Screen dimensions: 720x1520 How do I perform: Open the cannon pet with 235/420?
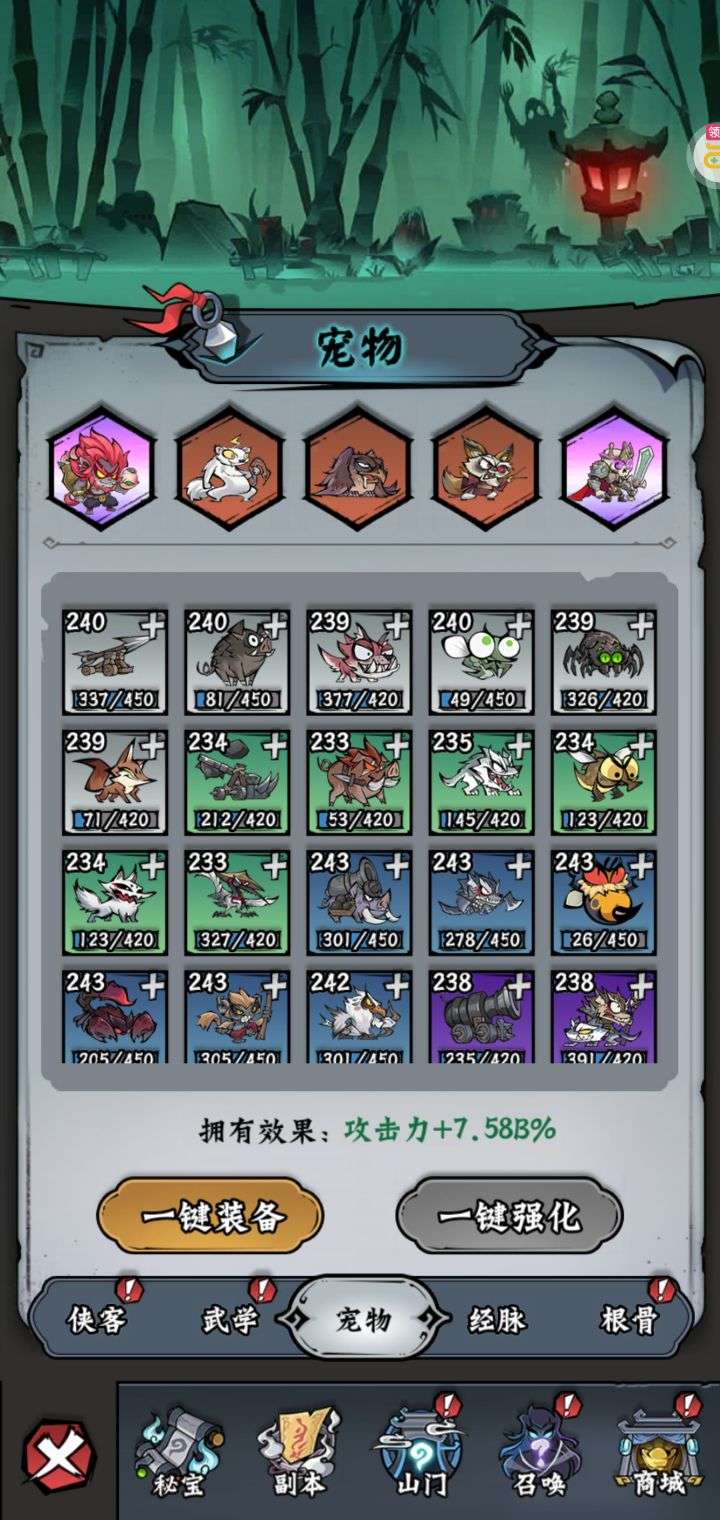click(x=482, y=1015)
